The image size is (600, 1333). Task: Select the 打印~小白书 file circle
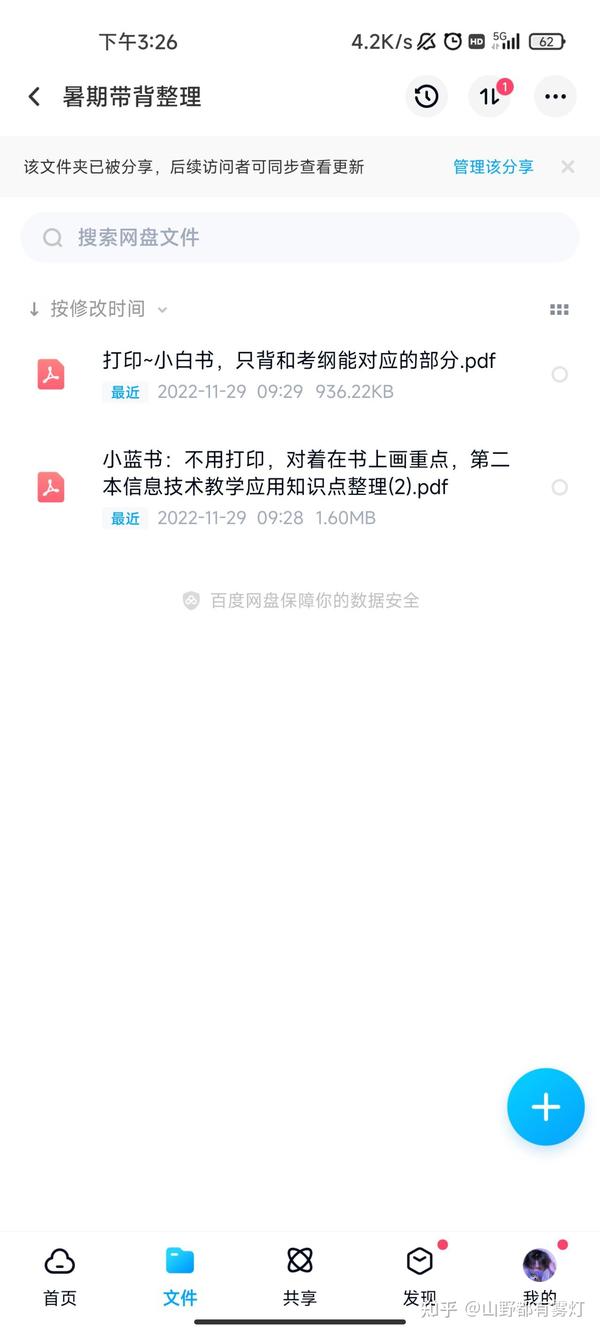[x=560, y=374]
